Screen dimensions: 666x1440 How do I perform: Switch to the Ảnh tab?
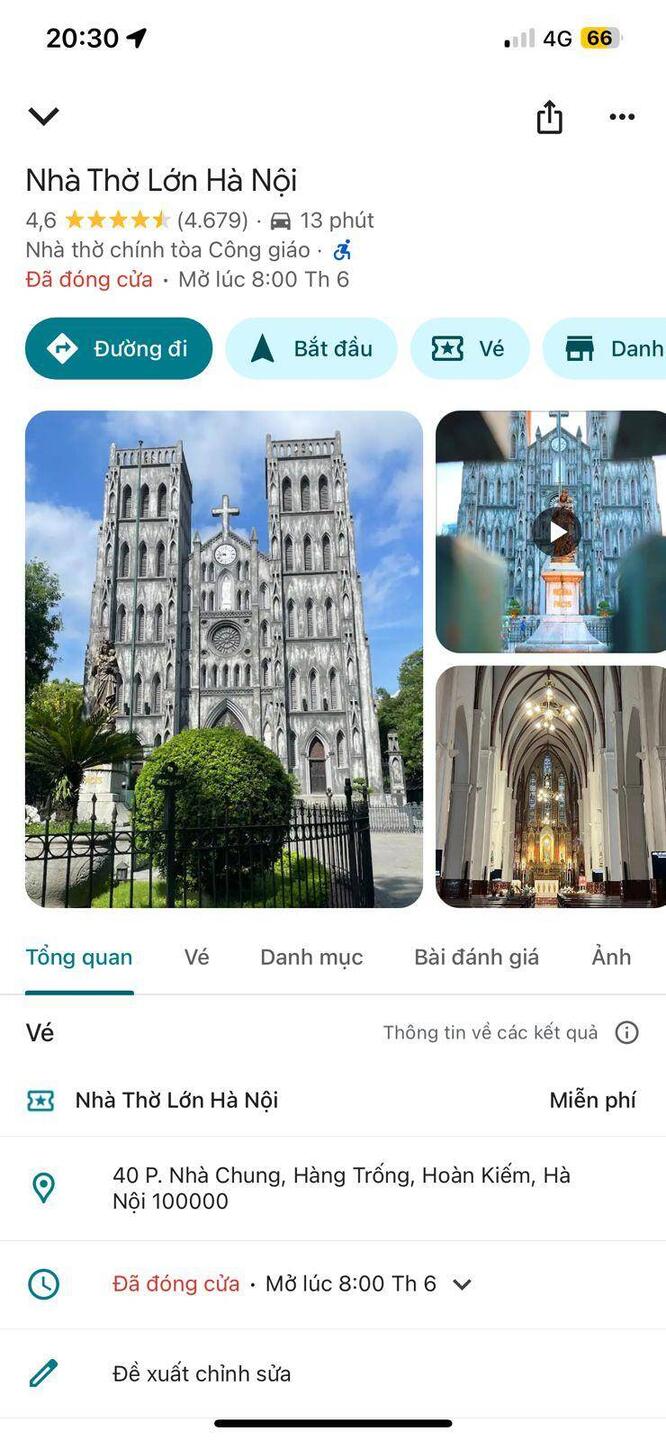[x=611, y=957]
